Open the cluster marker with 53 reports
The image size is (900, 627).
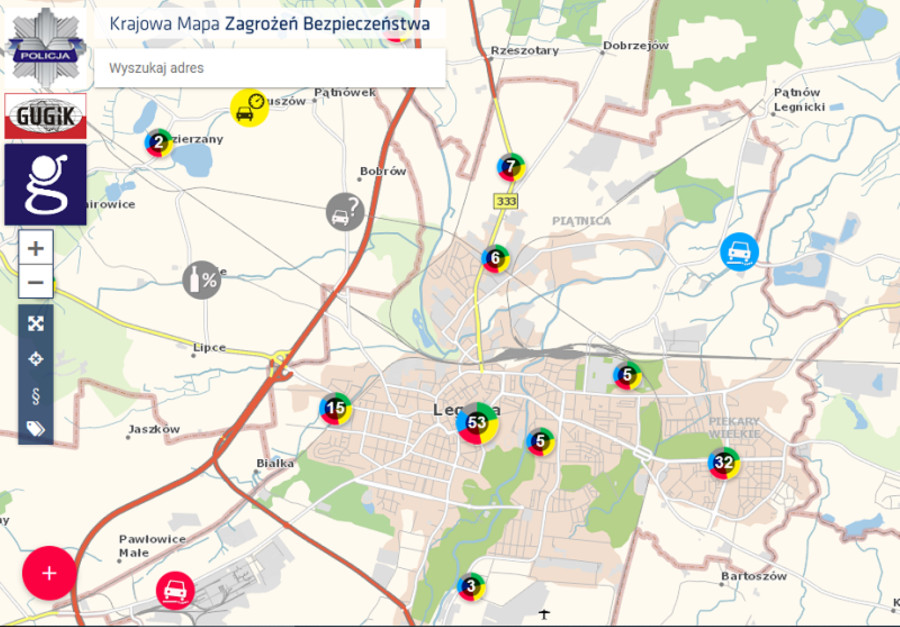(476, 423)
